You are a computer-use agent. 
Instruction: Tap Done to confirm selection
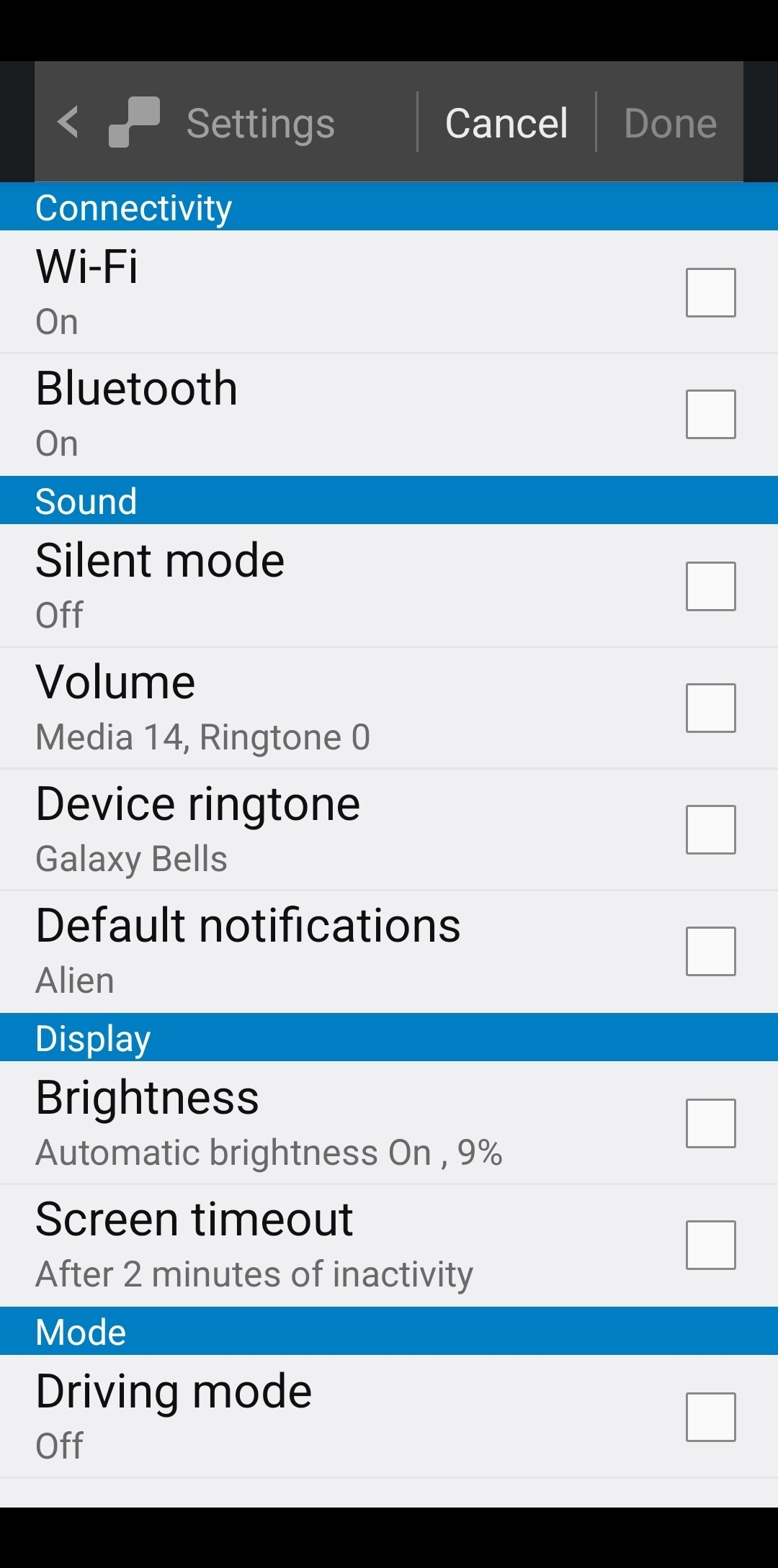click(670, 123)
